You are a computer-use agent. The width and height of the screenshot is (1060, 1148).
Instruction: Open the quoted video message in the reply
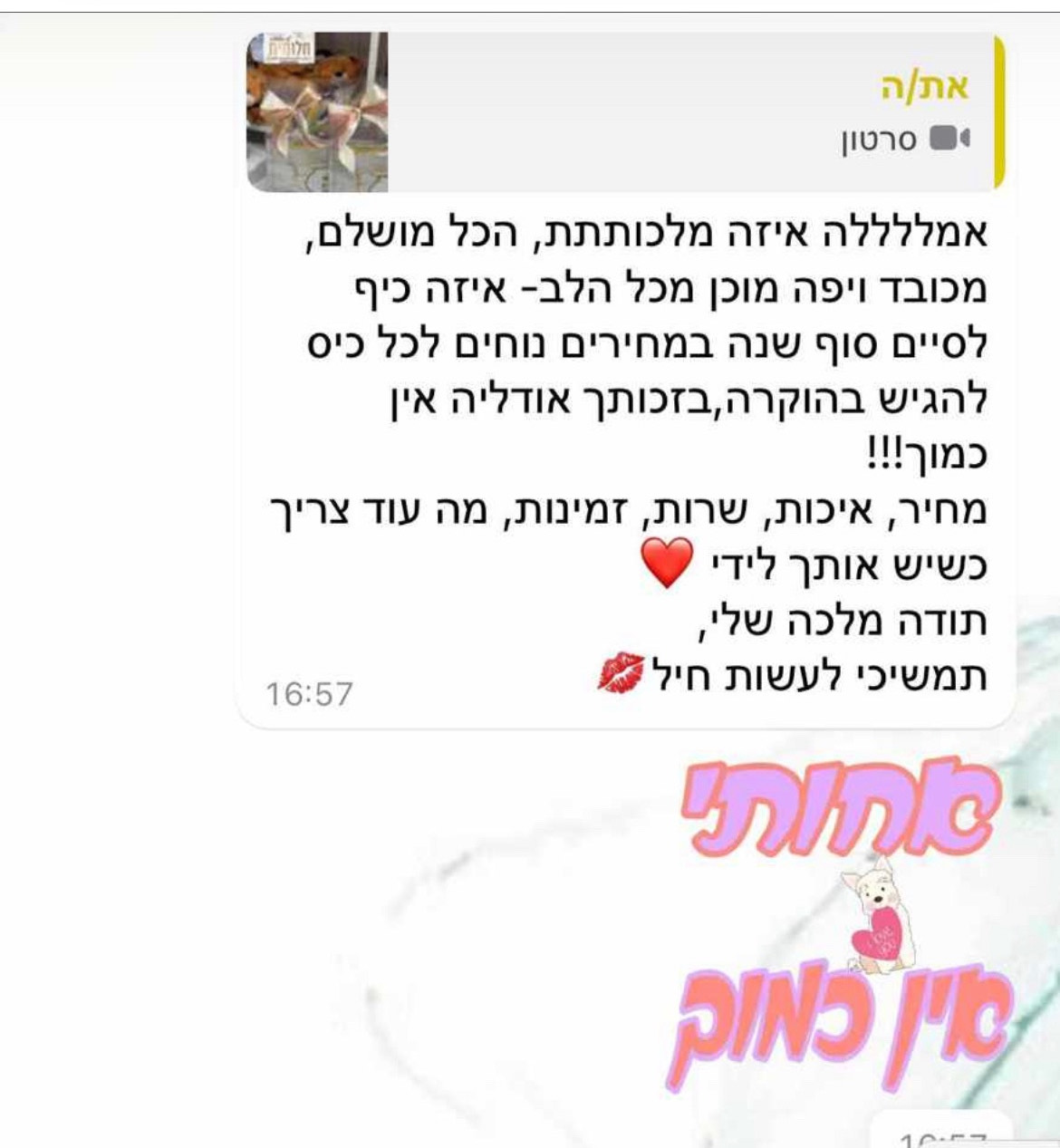[x=625, y=112]
